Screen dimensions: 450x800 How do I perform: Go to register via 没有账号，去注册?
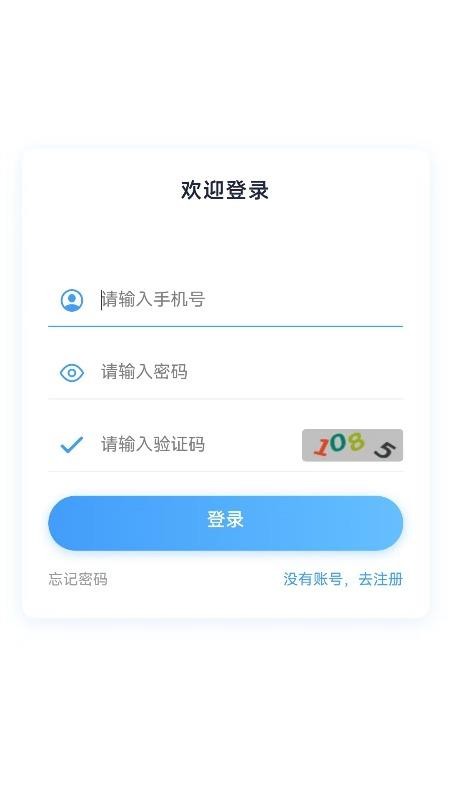(x=343, y=579)
